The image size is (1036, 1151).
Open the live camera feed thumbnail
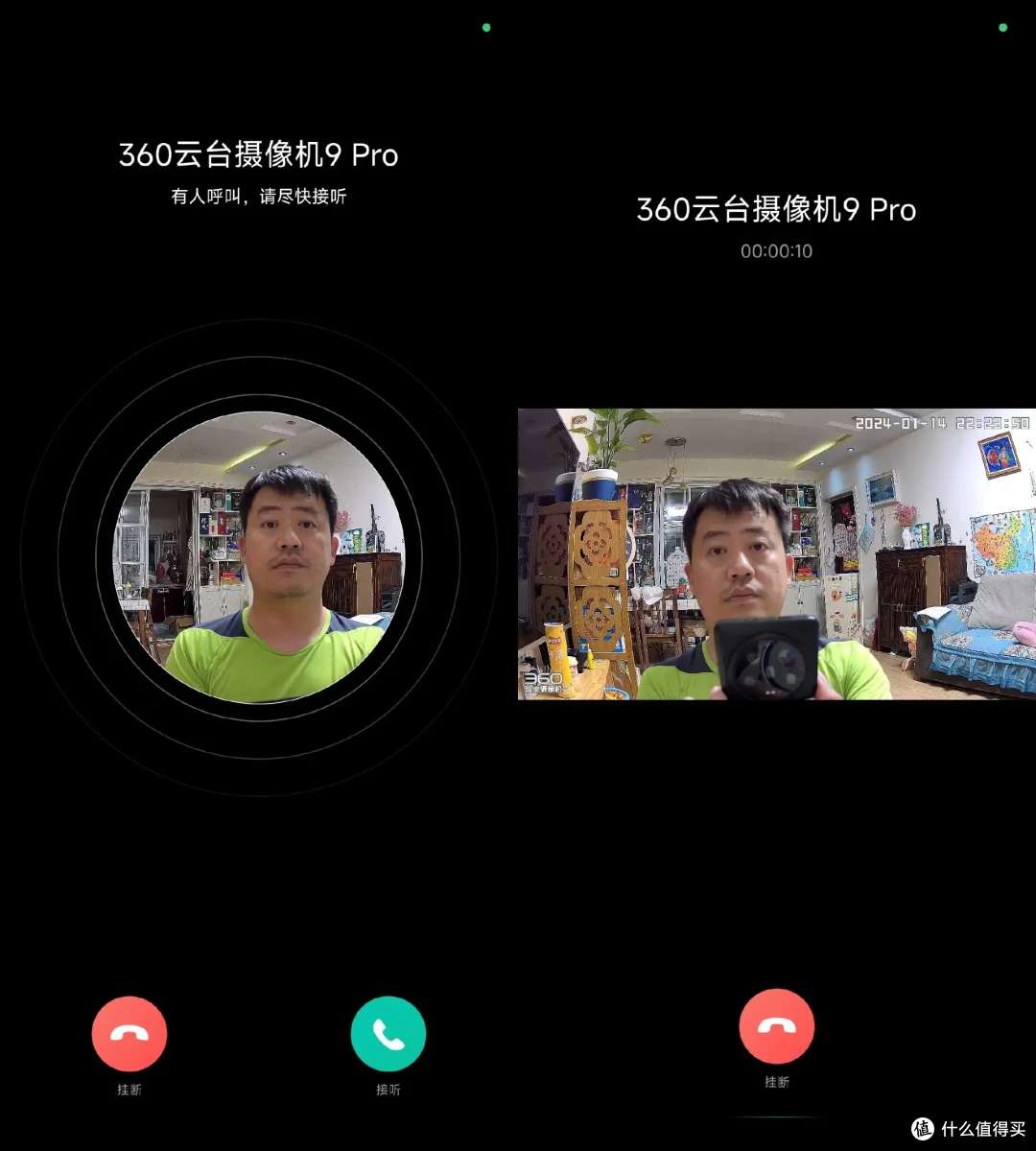(777, 556)
